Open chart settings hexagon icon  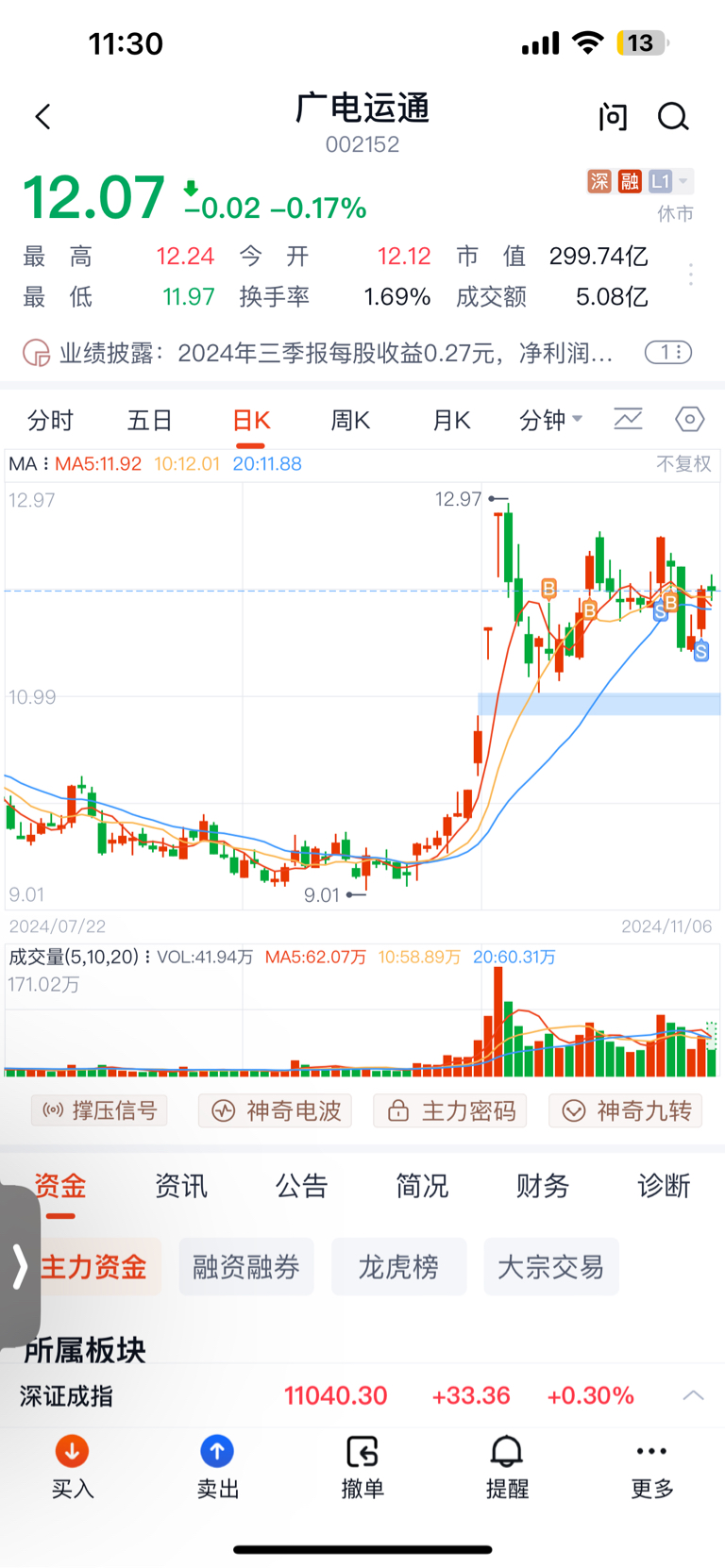[689, 419]
